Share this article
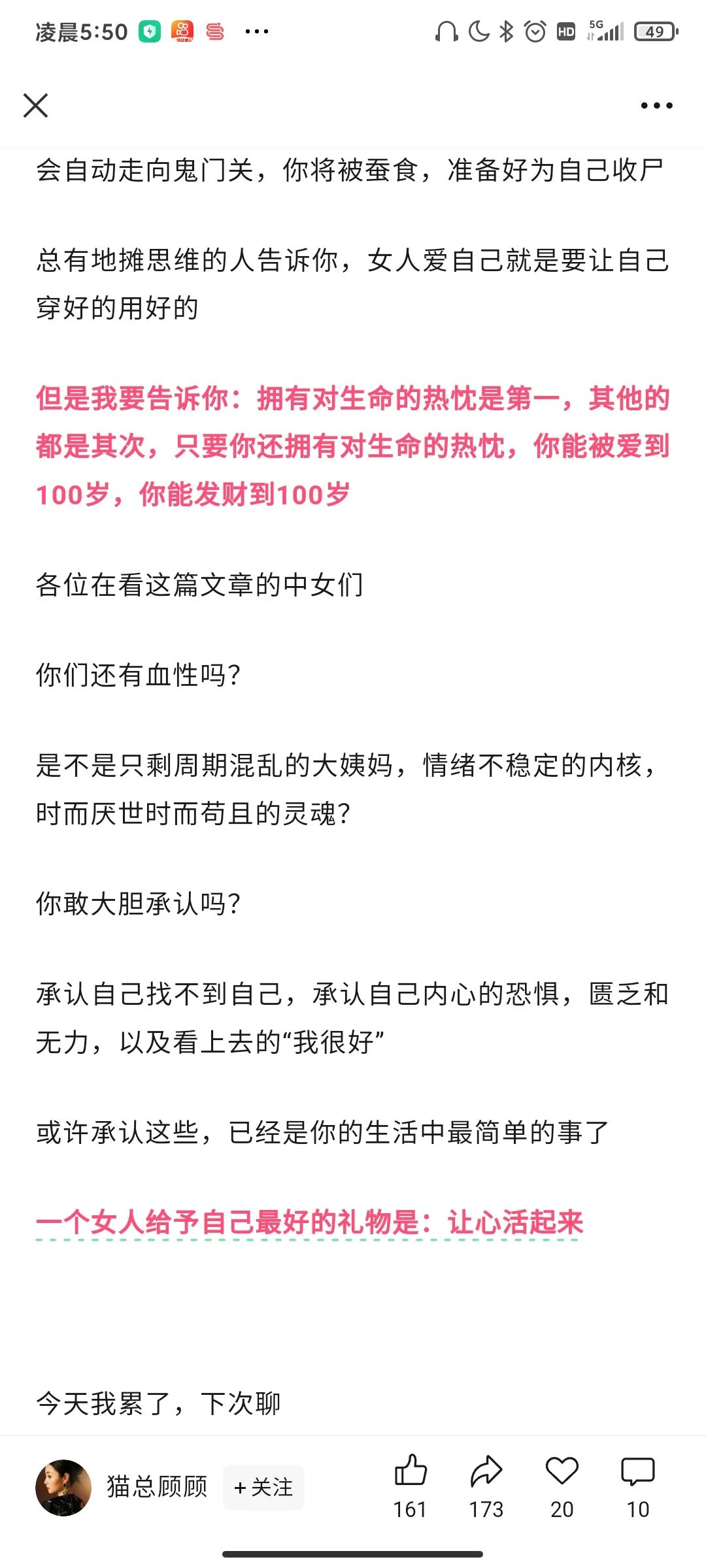The width and height of the screenshot is (706, 1568). (486, 1473)
